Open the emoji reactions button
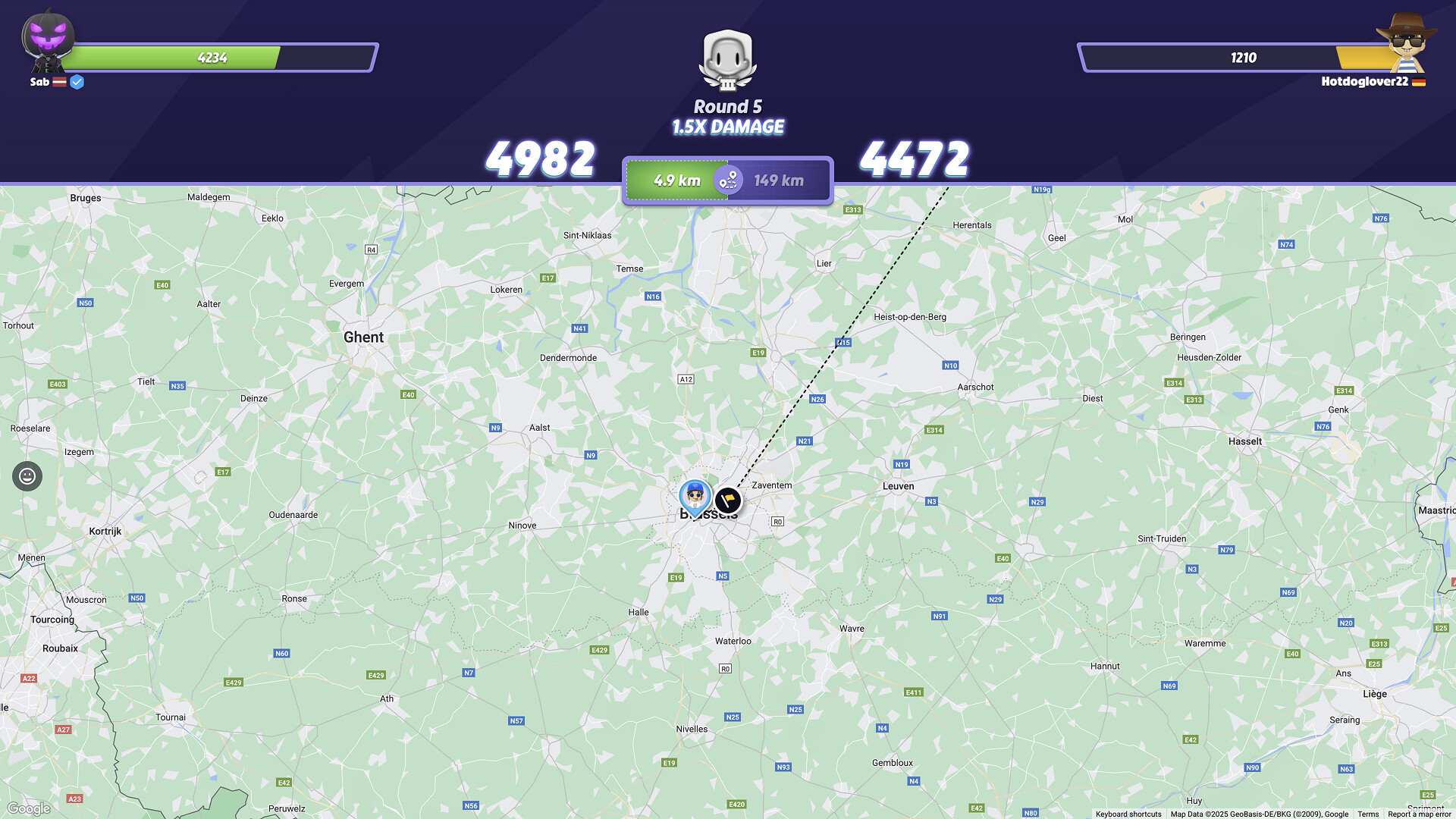1456x819 pixels. coord(27,476)
